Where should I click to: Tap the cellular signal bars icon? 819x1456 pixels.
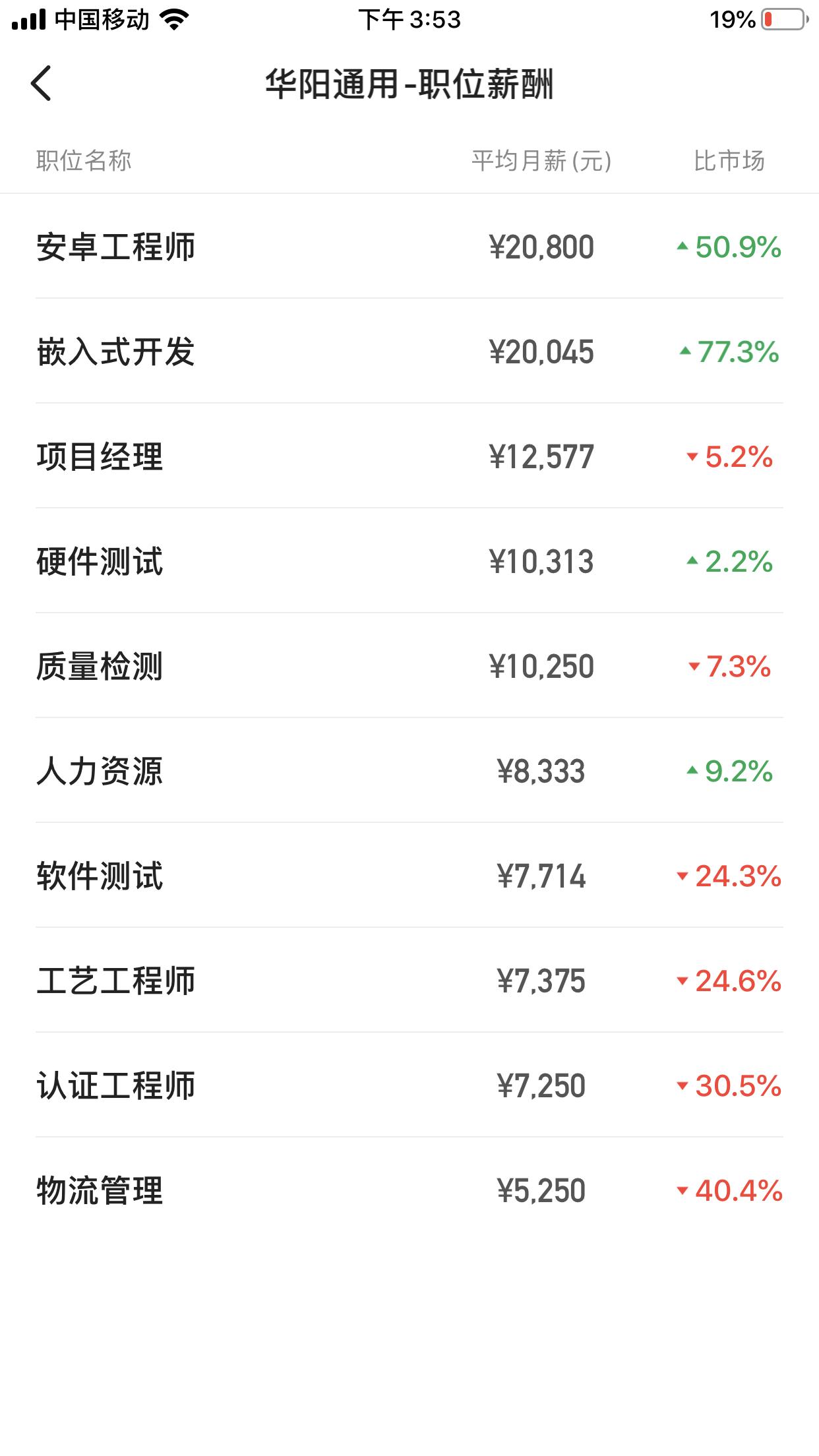(29, 20)
